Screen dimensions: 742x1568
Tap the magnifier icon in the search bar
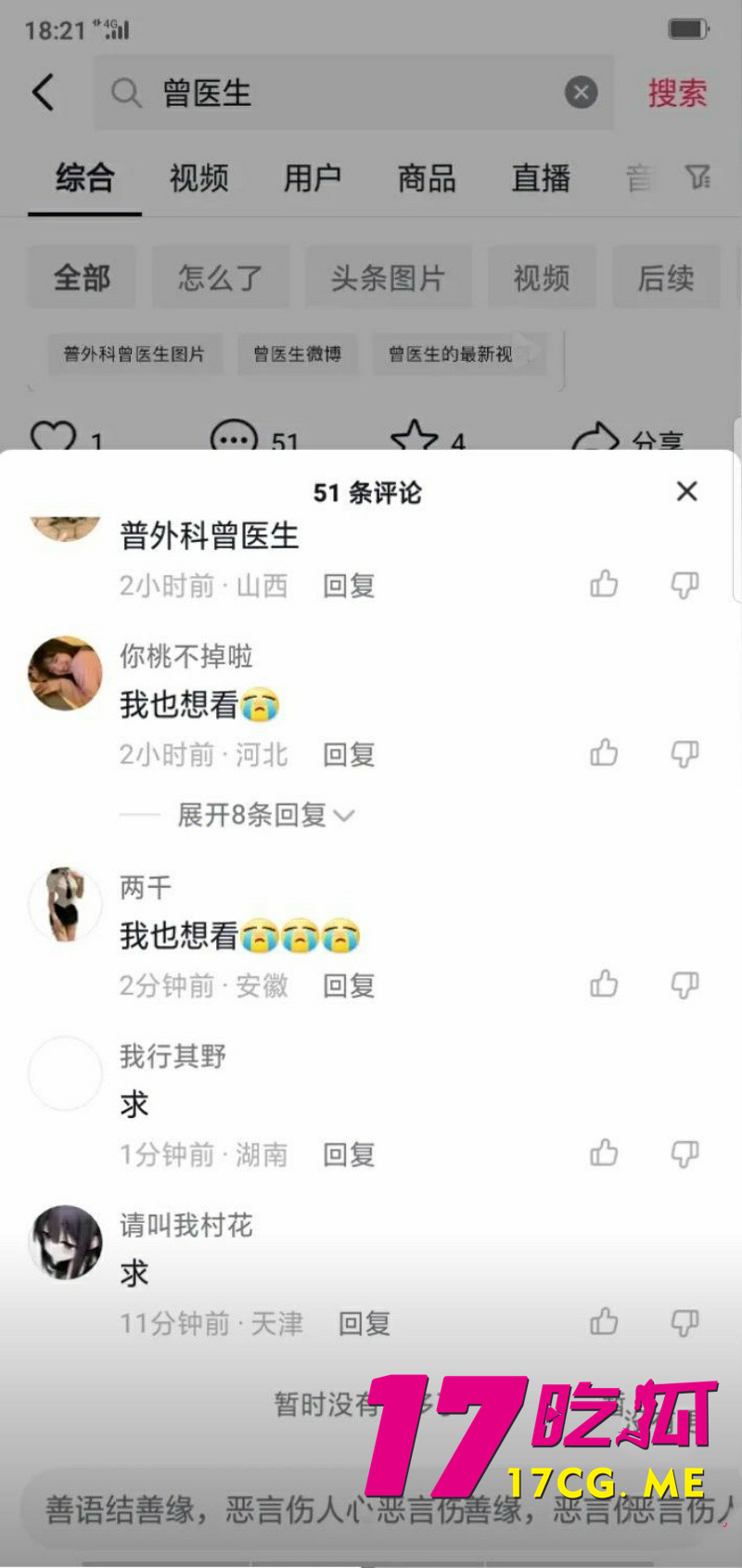click(125, 93)
